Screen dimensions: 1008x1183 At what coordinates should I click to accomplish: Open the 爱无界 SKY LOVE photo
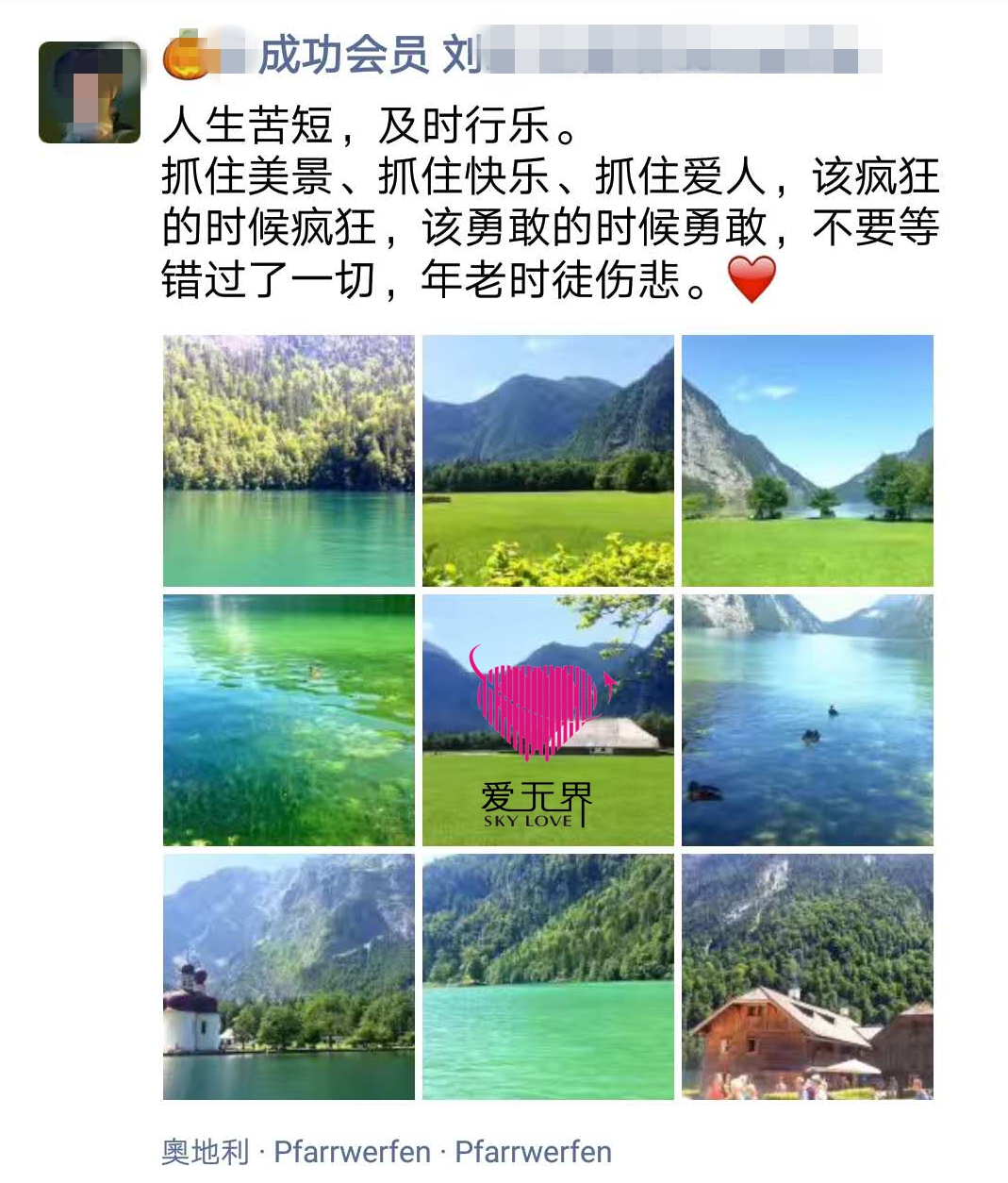[x=548, y=720]
